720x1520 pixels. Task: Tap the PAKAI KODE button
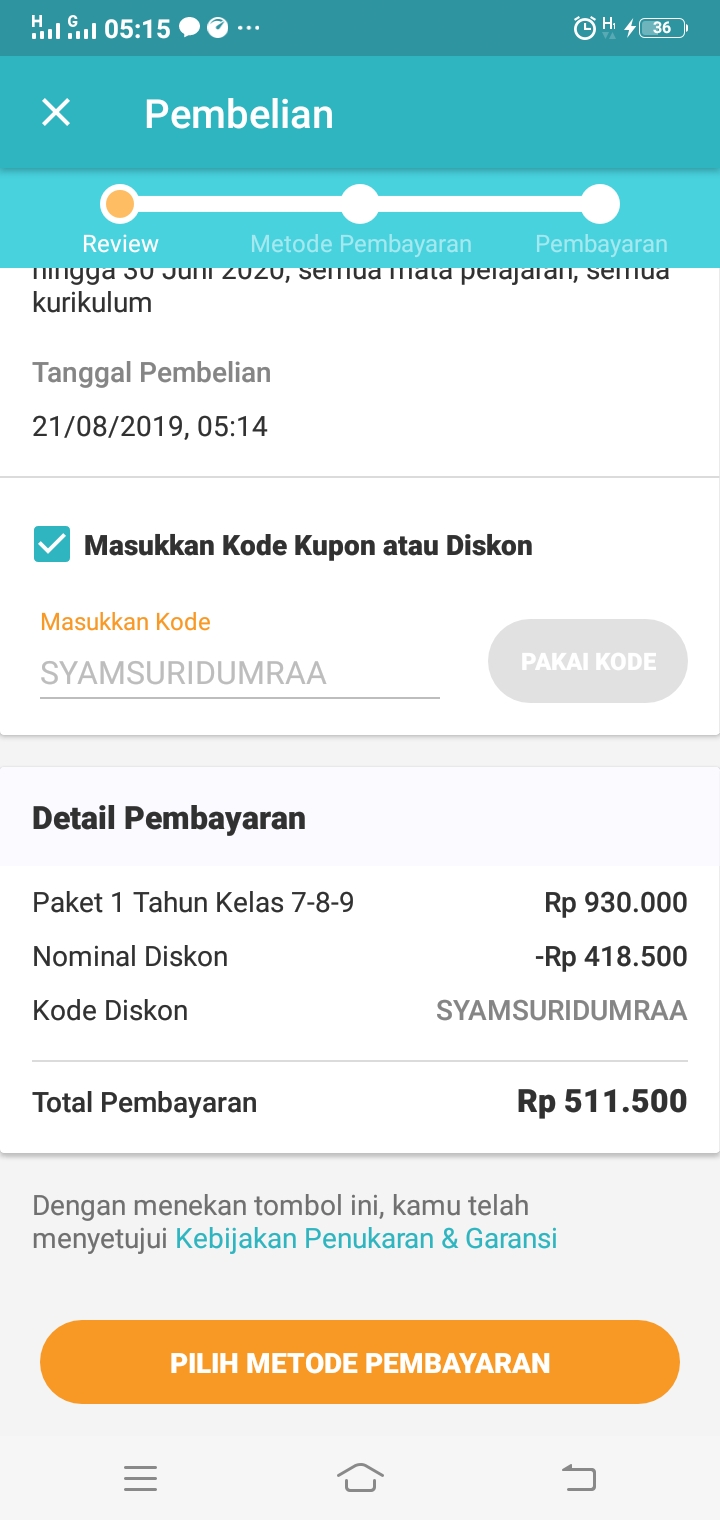coord(587,661)
